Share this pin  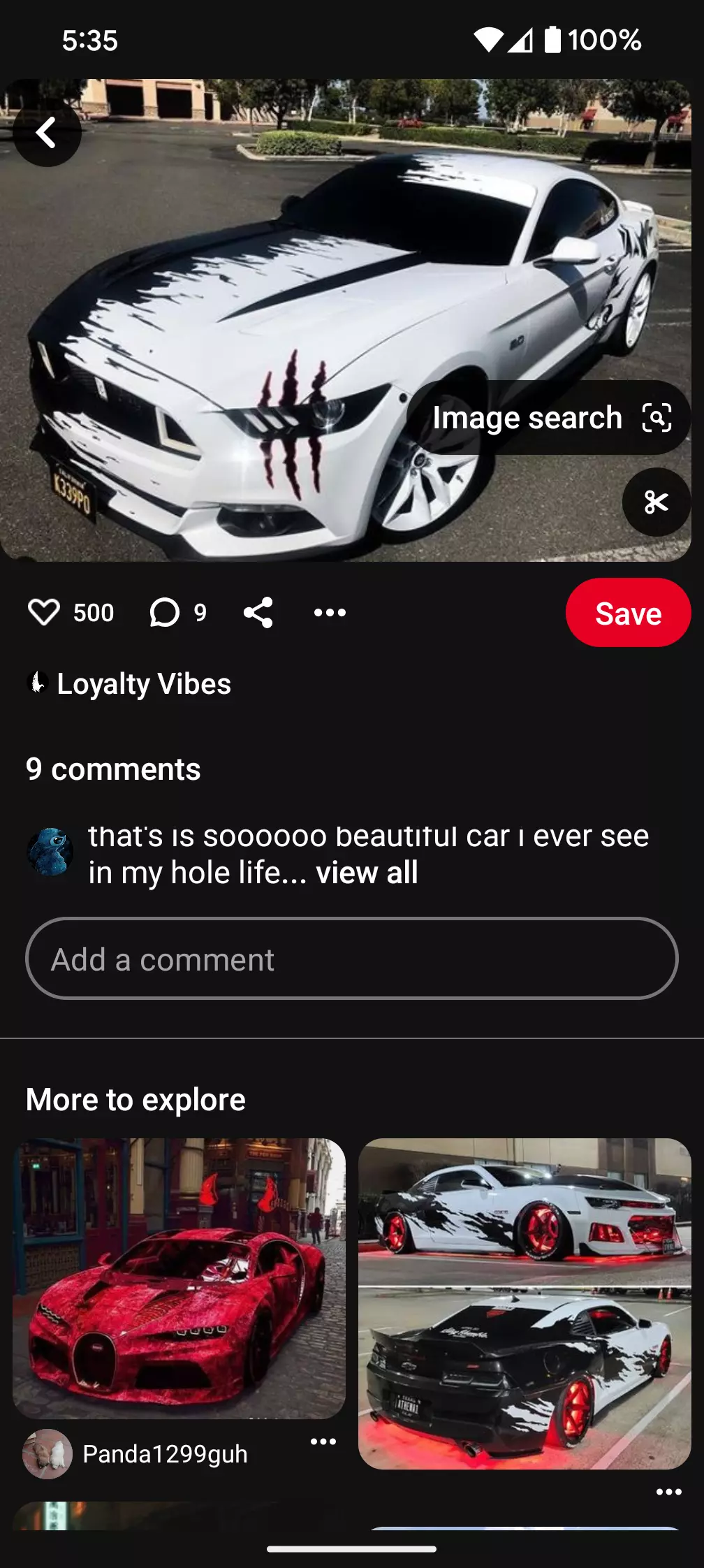[258, 613]
